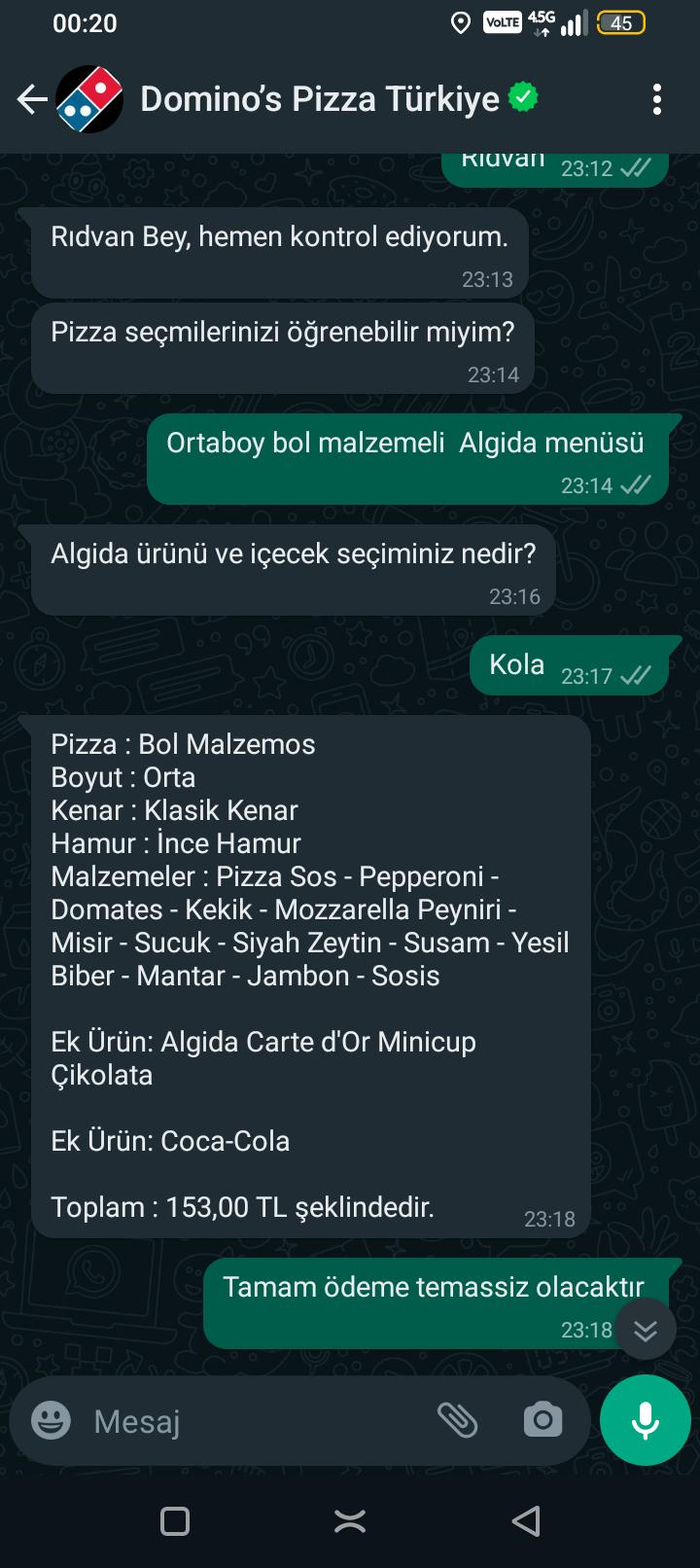Viewport: 700px width, 1568px height.
Task: Tap the home pill navigation control
Action: 349,1519
